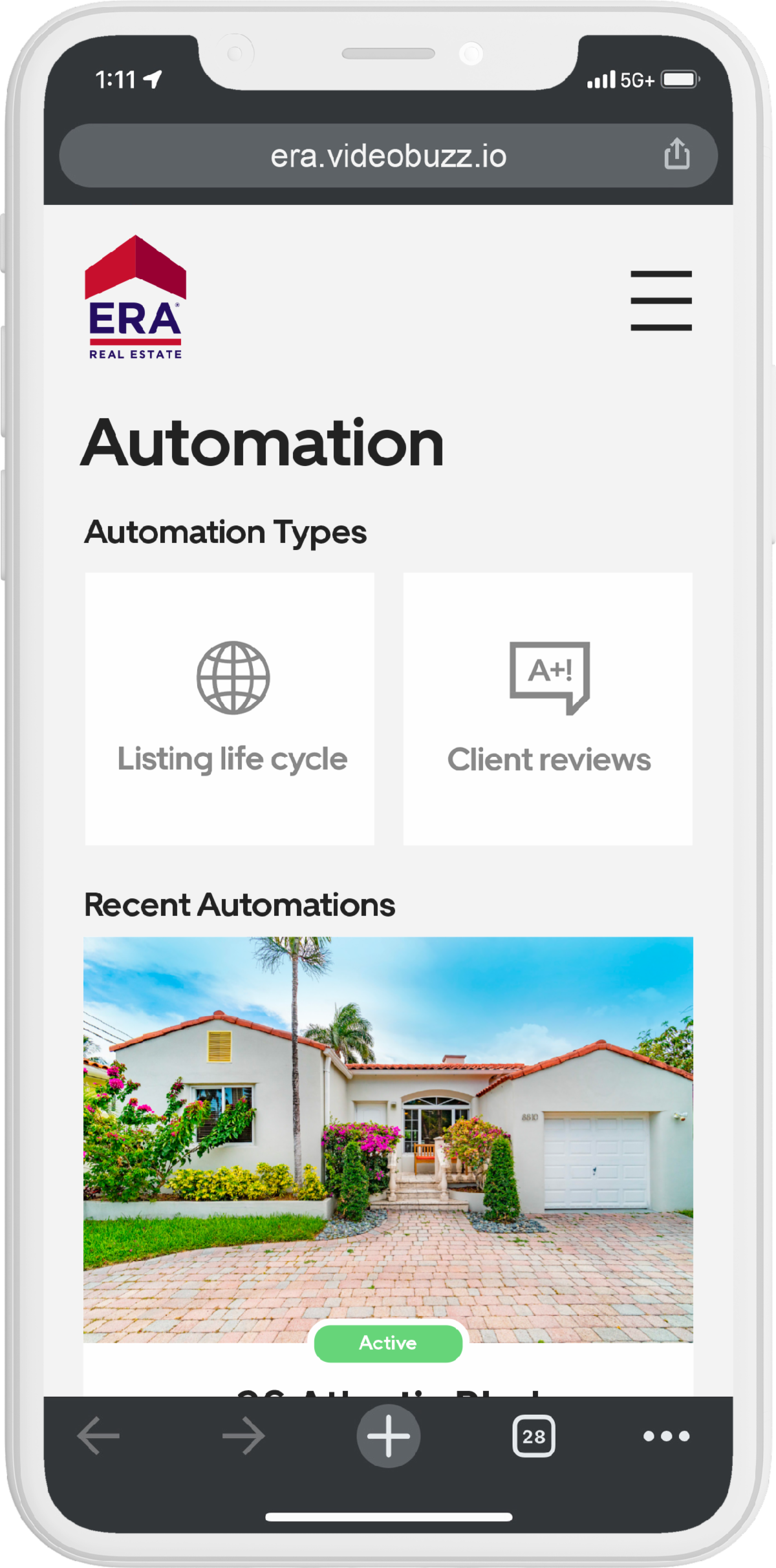Open the browser's three-dot menu

(666, 1436)
